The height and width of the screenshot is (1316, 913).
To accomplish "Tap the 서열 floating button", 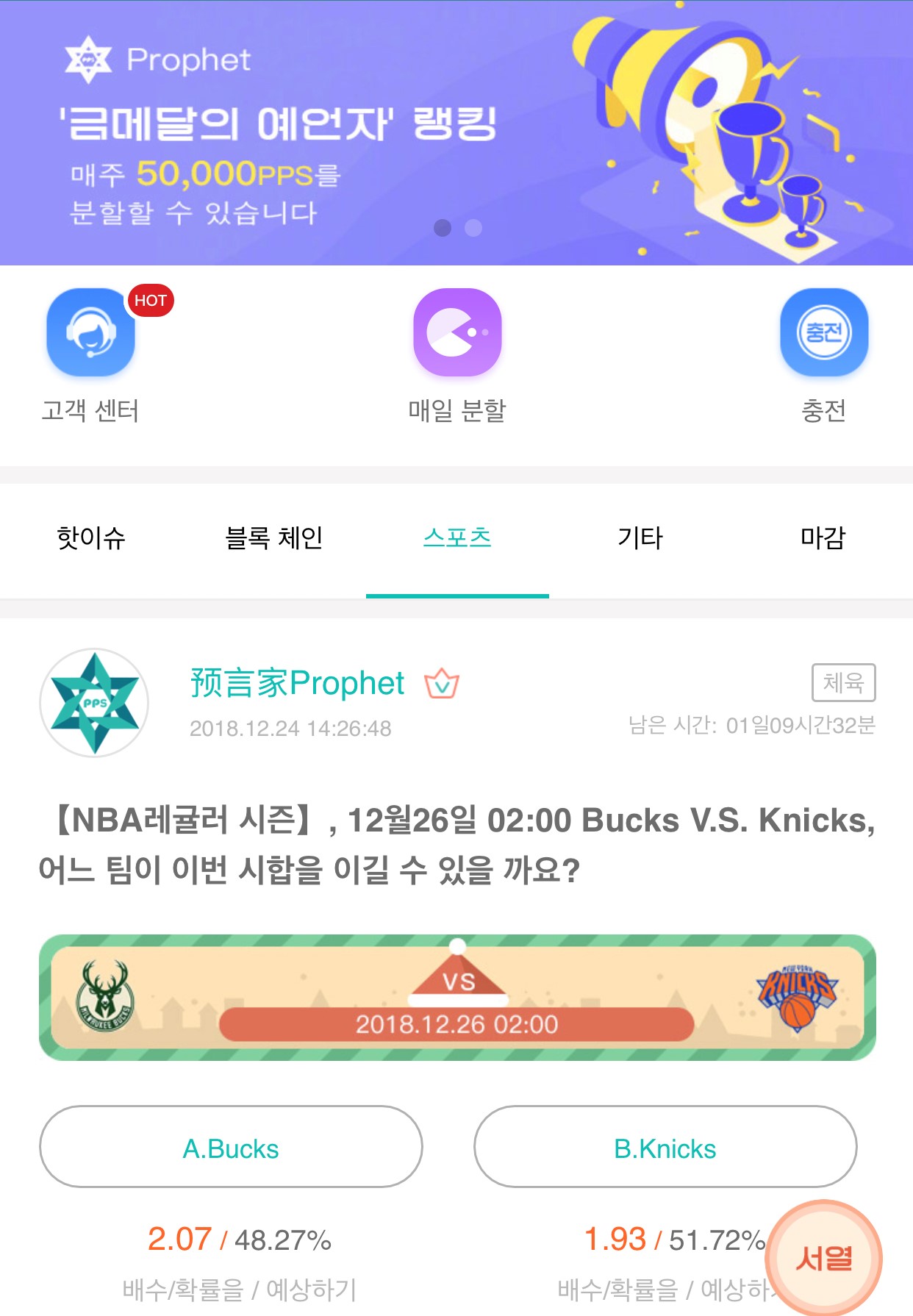I will 826,1257.
